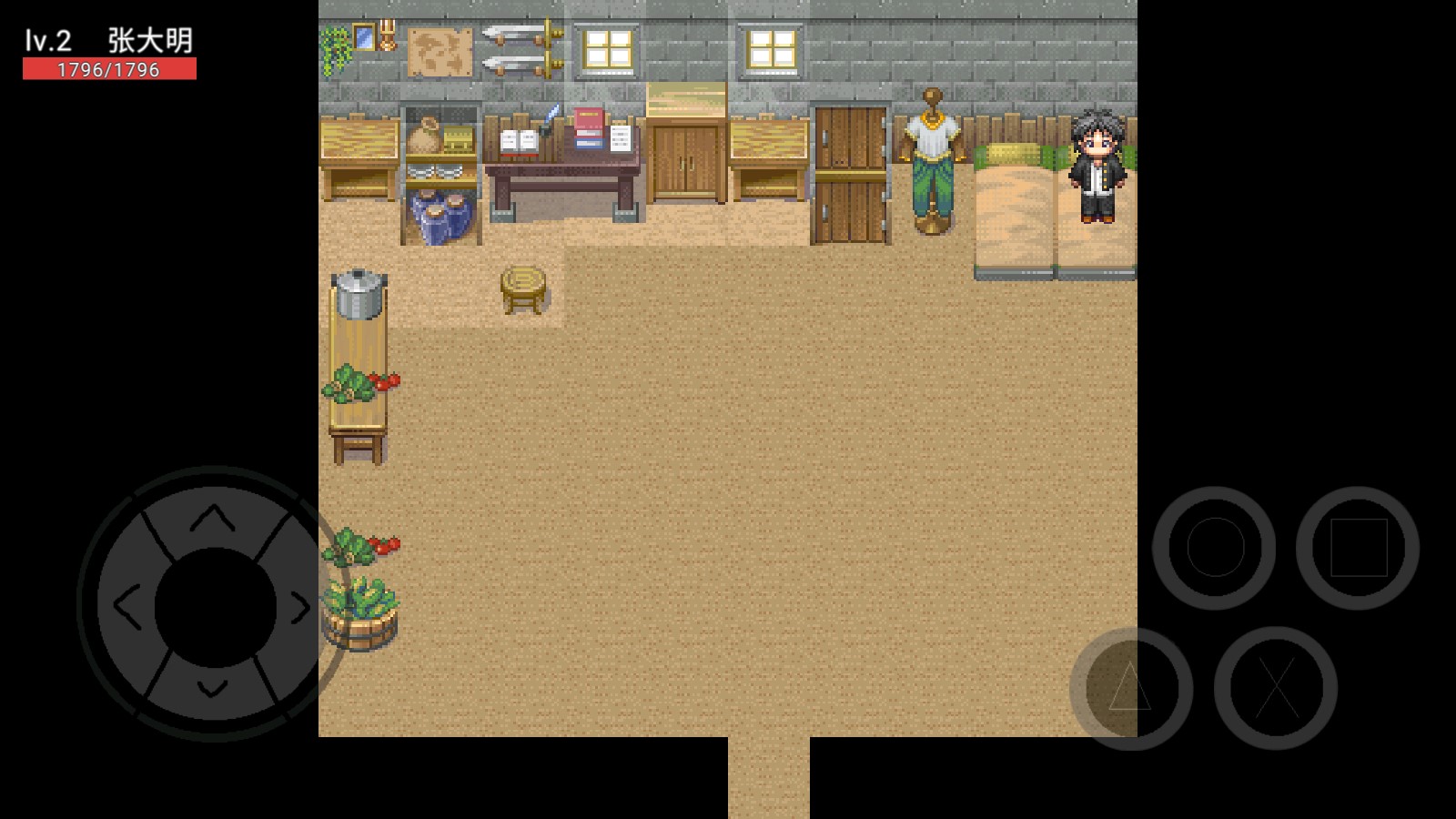The height and width of the screenshot is (819, 1456).
Task: Tap the D-pad up arrow
Action: pyautogui.click(x=213, y=519)
